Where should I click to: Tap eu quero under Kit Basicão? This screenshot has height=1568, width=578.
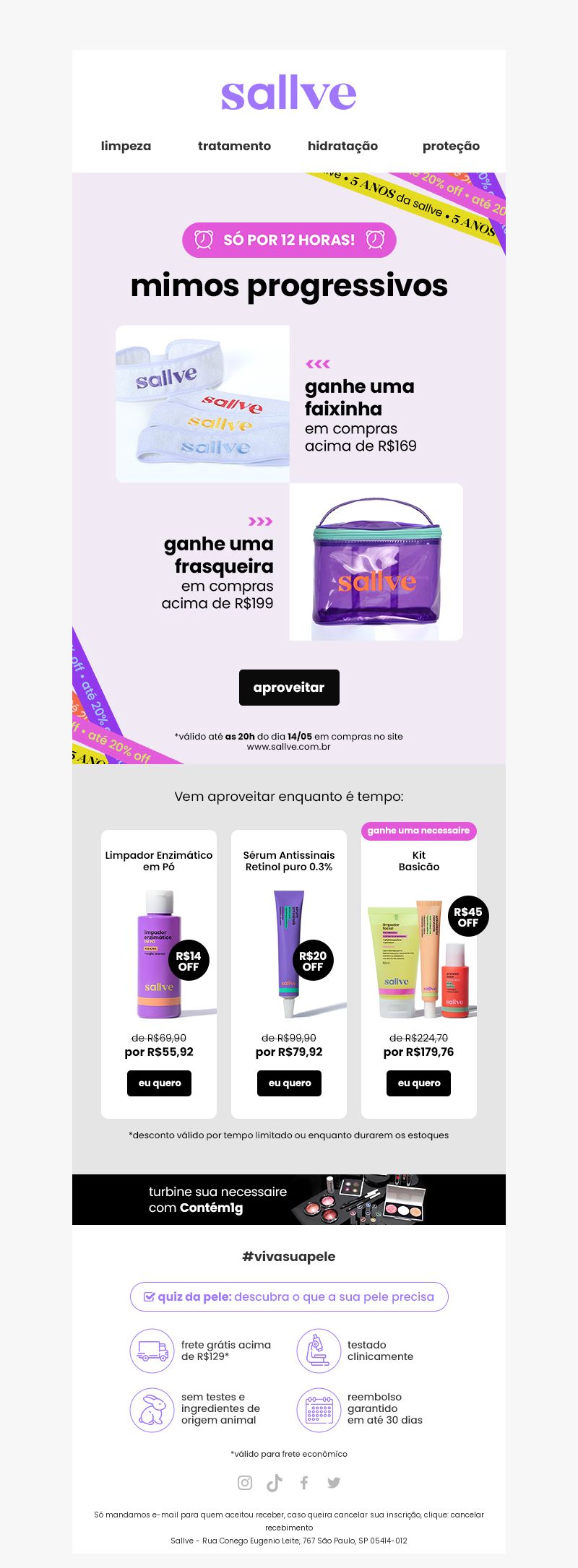click(x=419, y=1083)
